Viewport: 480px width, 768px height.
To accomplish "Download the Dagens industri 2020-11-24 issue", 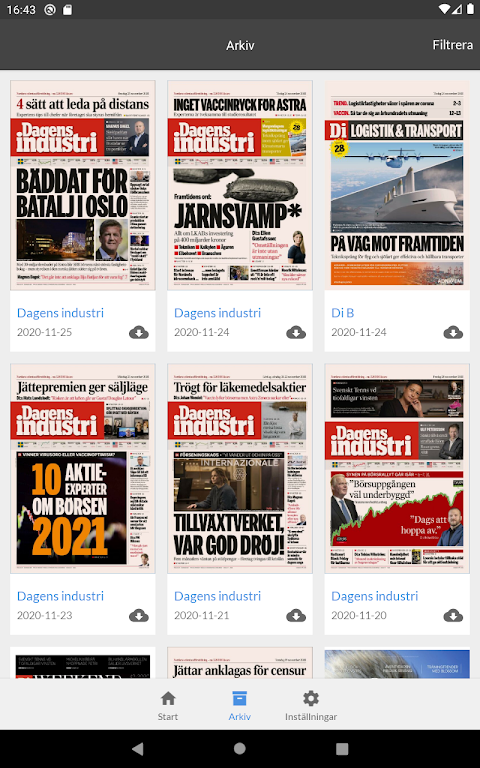I will tap(296, 333).
